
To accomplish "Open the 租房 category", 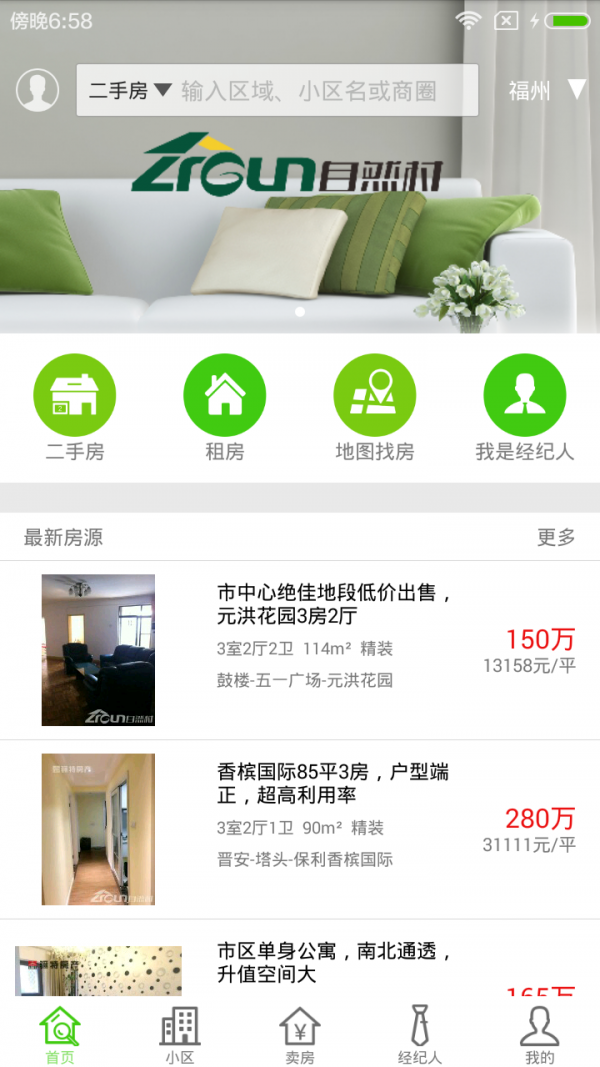I will (224, 408).
